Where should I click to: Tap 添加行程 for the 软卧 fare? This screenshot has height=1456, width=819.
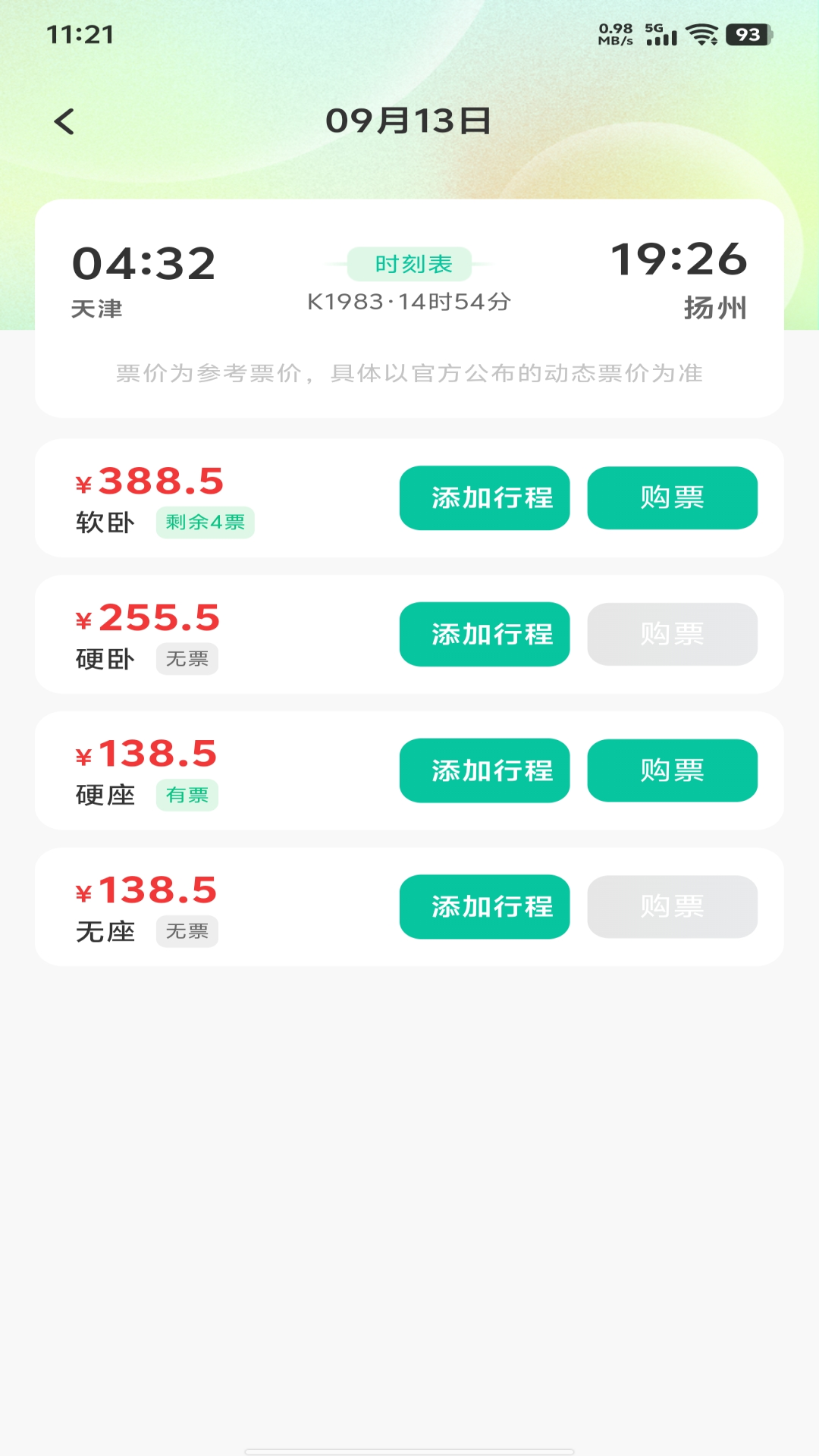click(485, 497)
